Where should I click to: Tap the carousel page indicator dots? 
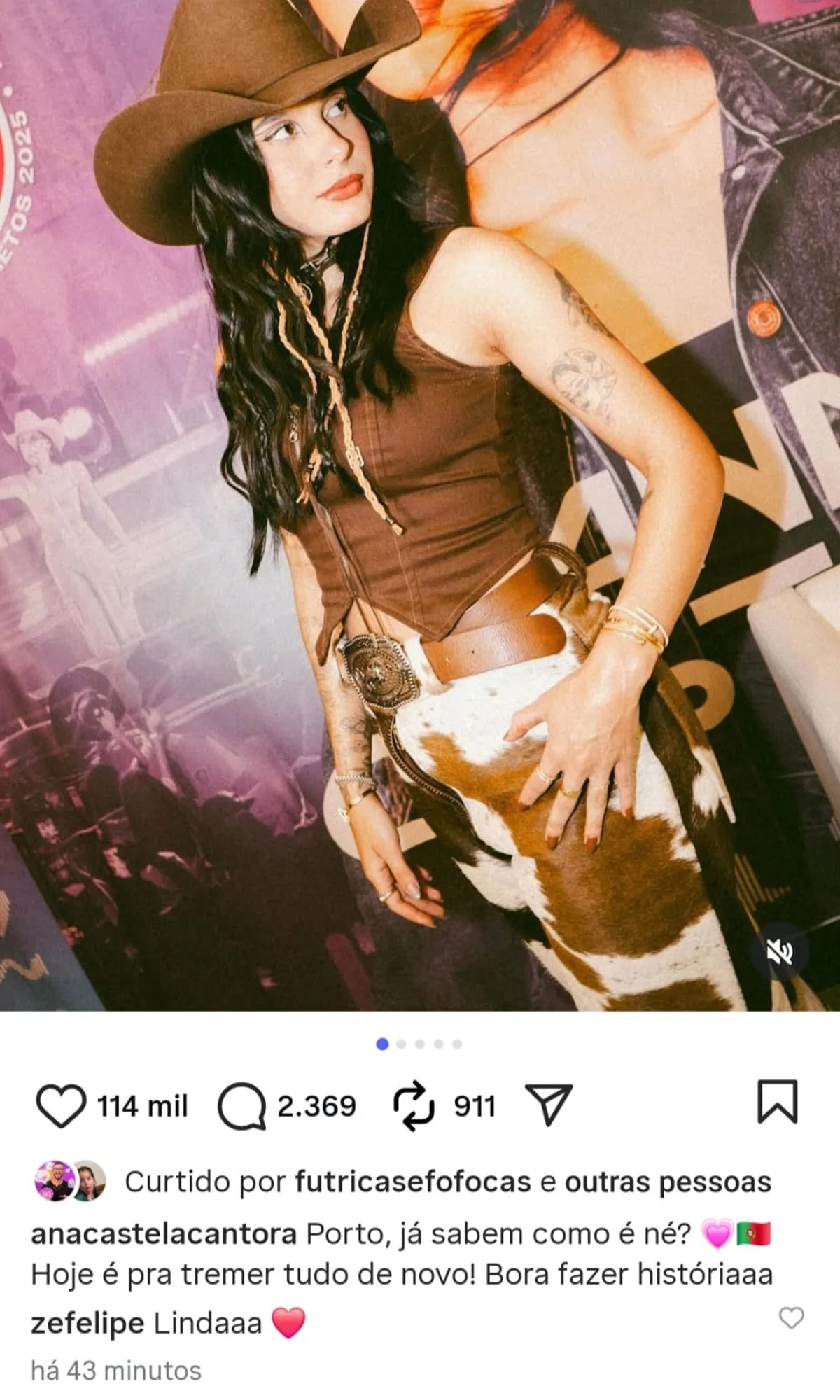(x=419, y=1044)
